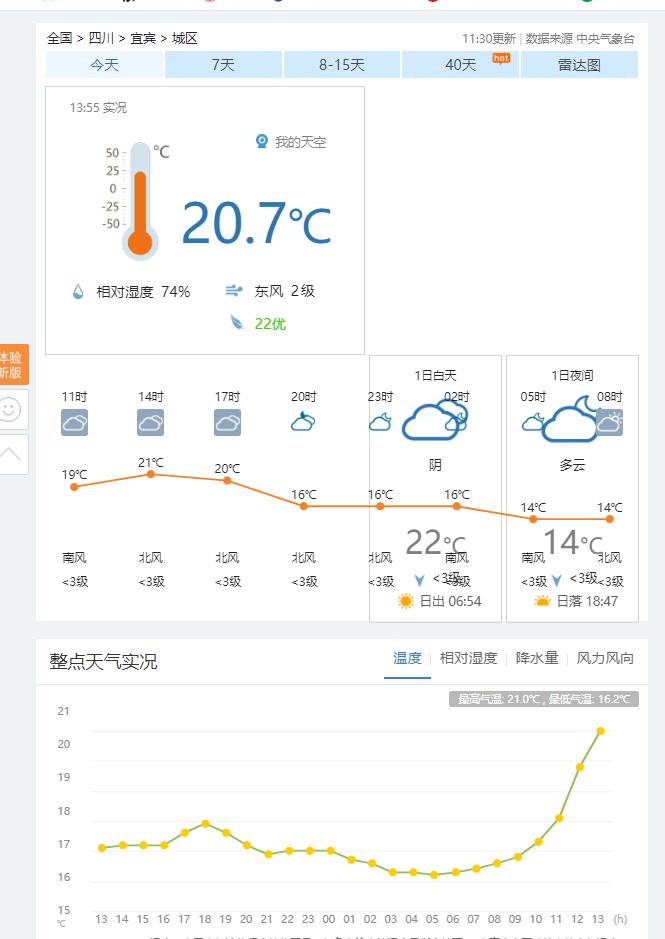Select the 今天 tab

[x=104, y=65]
